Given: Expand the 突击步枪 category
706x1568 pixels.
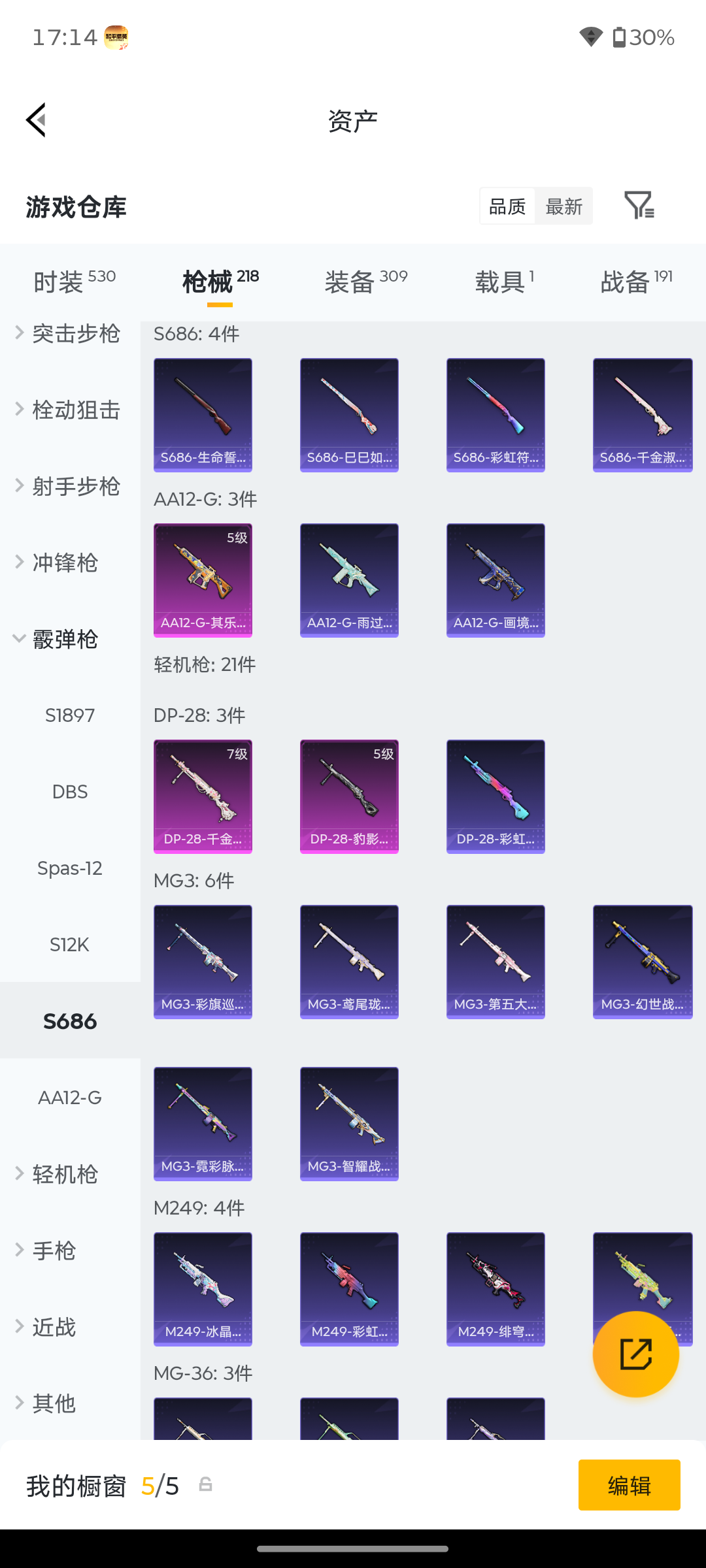Looking at the screenshot, I should [x=68, y=333].
